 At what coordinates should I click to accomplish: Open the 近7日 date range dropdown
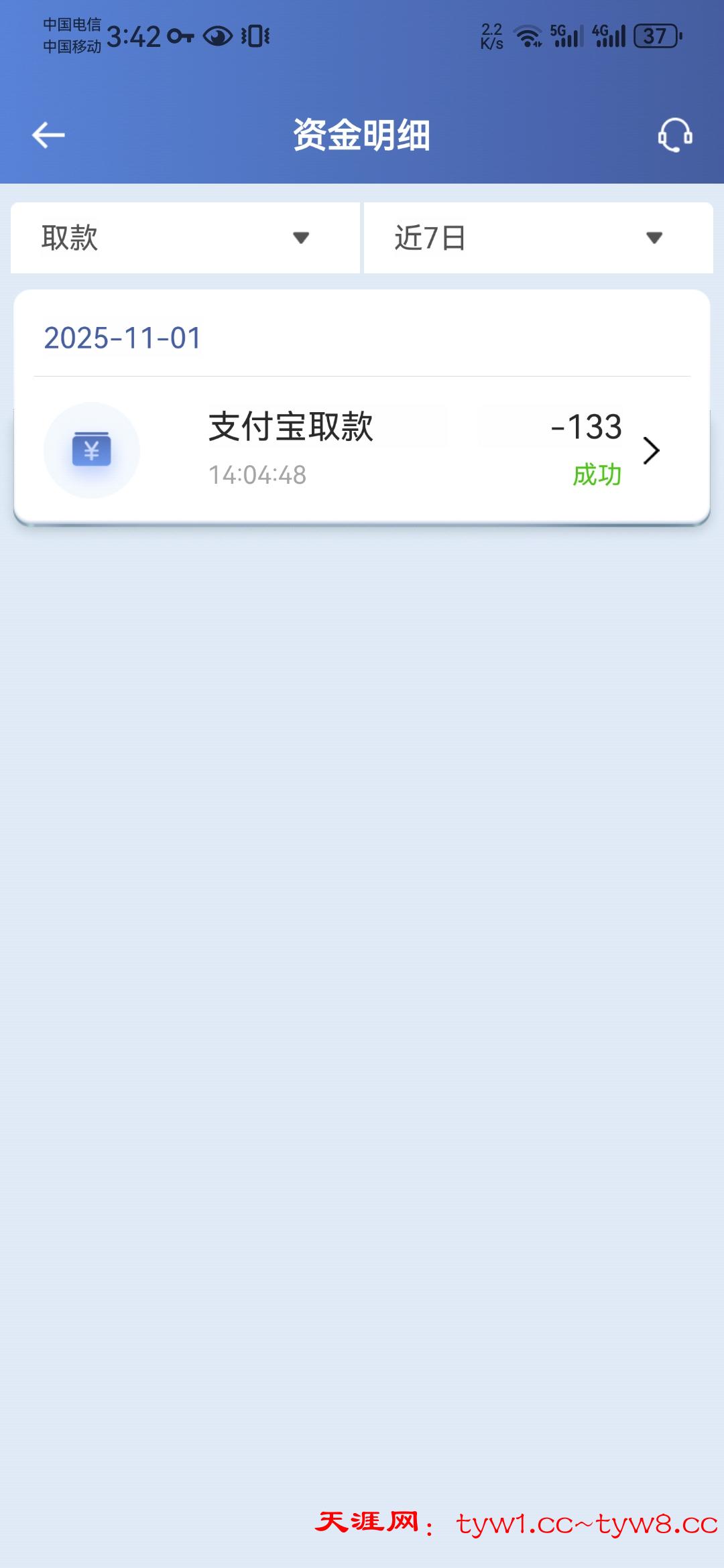point(538,238)
